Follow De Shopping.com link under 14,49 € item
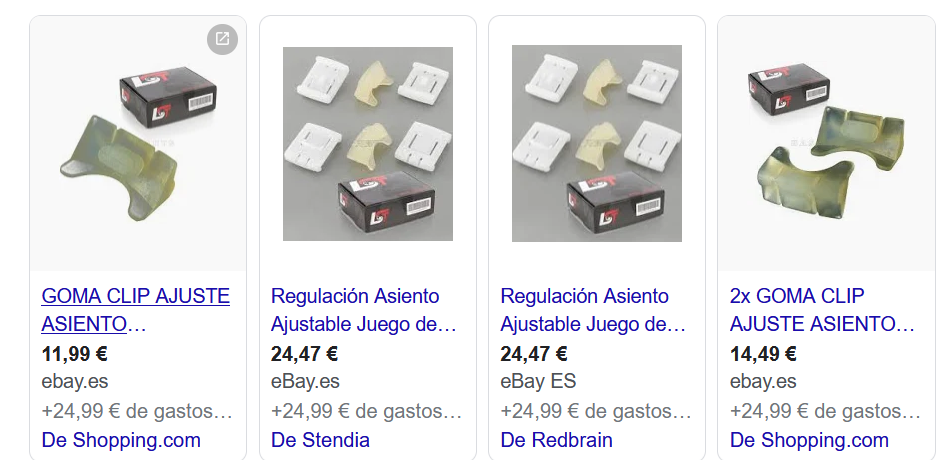The height and width of the screenshot is (460, 943). click(x=809, y=440)
